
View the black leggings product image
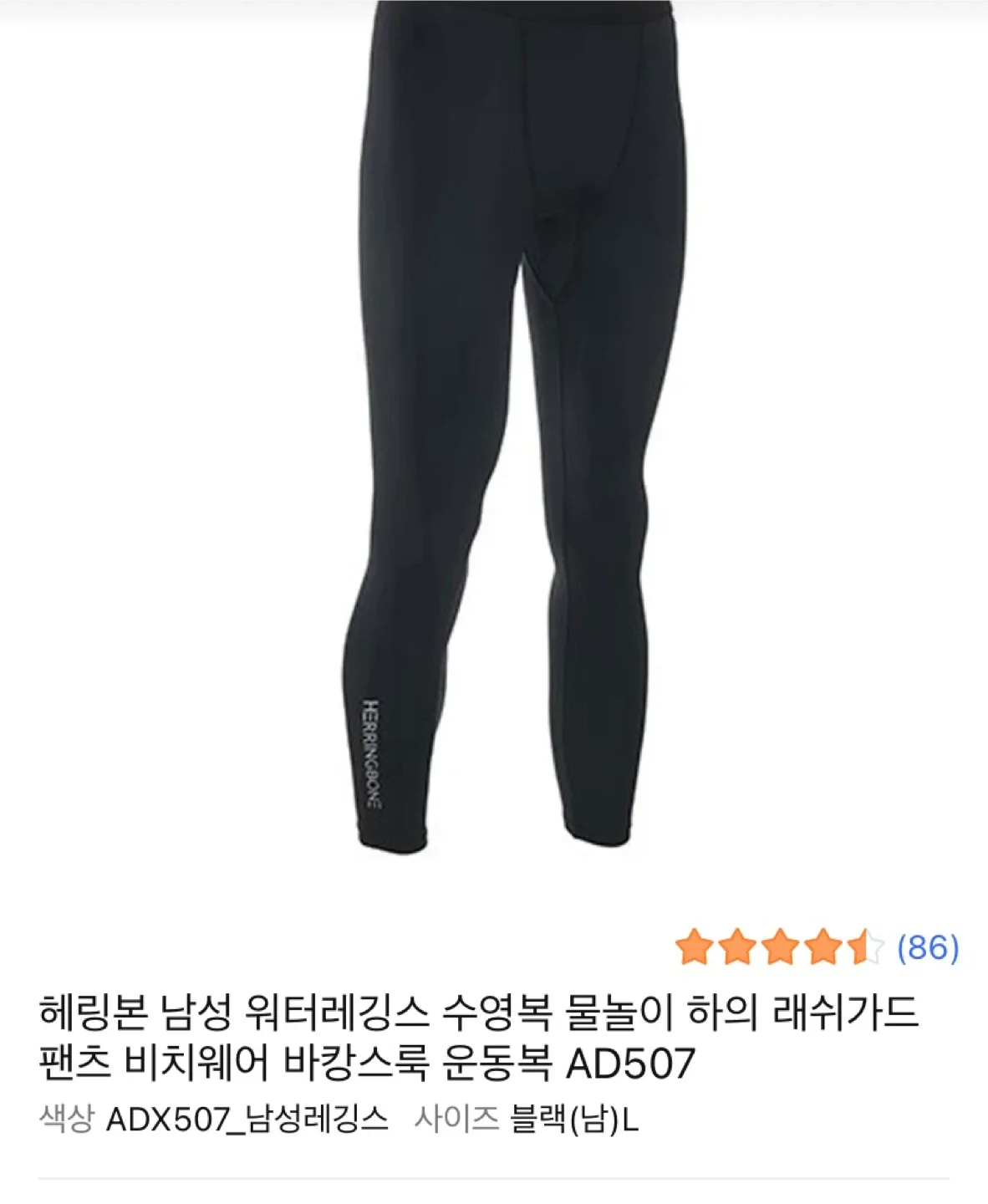coord(493,426)
